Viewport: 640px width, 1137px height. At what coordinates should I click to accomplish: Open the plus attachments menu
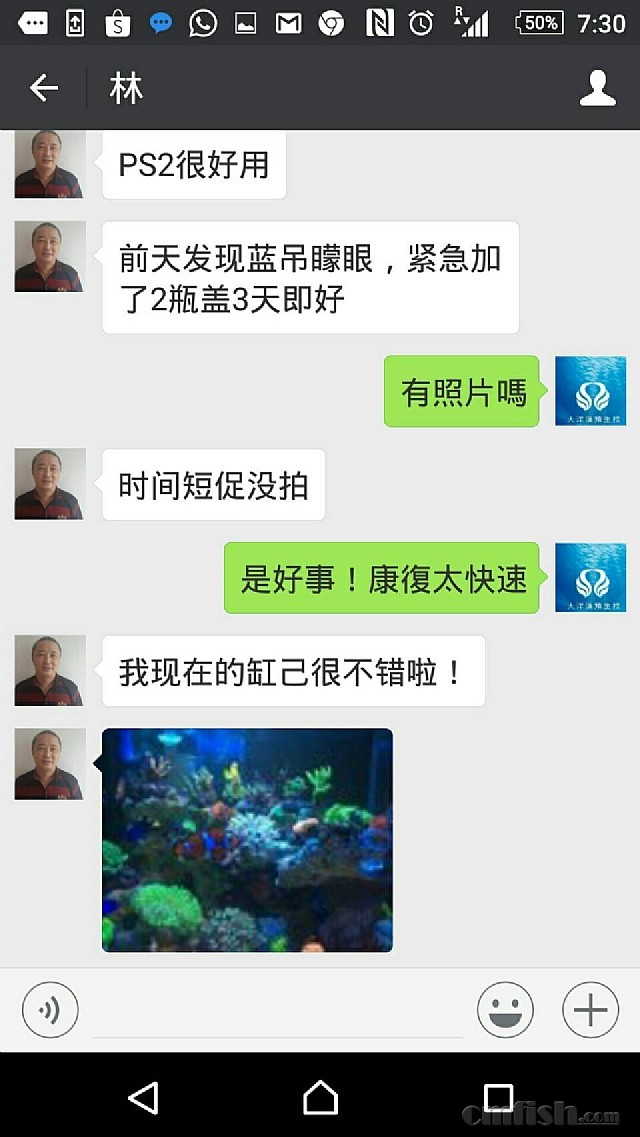pos(590,1010)
